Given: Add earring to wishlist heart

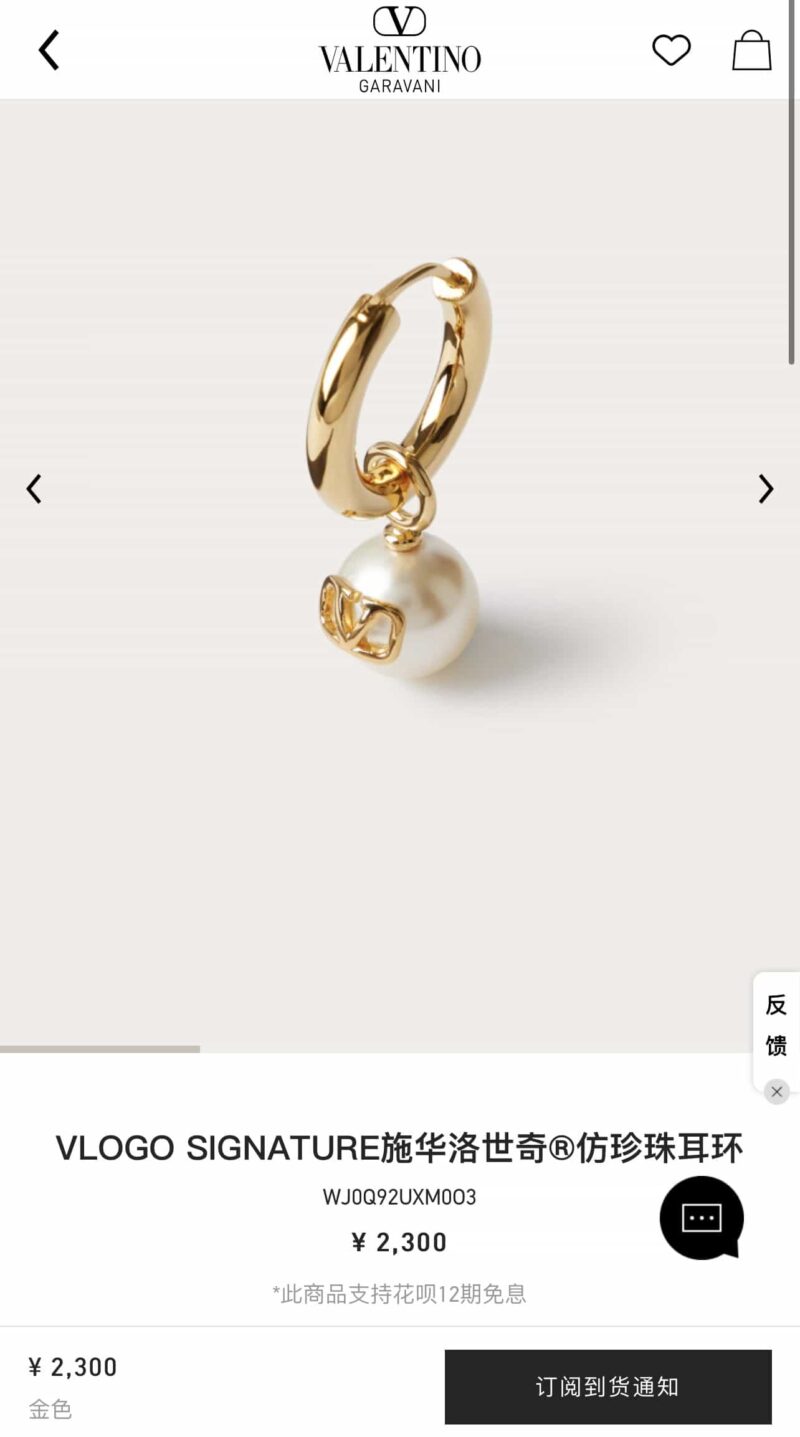Looking at the screenshot, I should pos(671,49).
